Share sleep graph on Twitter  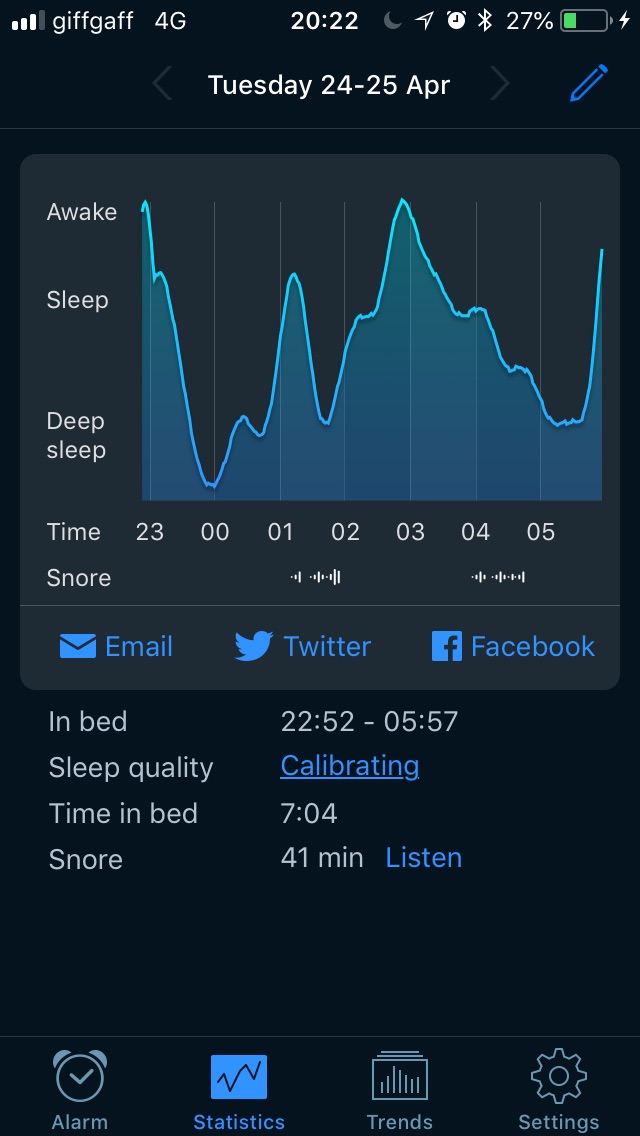click(303, 646)
